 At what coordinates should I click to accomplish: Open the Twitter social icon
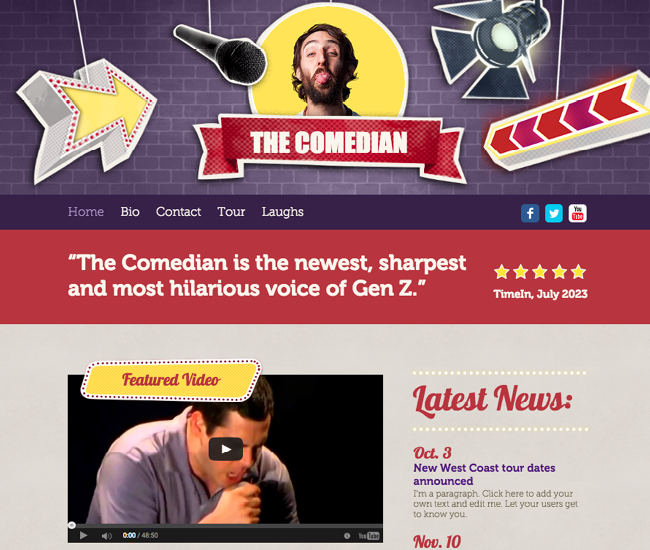point(554,213)
